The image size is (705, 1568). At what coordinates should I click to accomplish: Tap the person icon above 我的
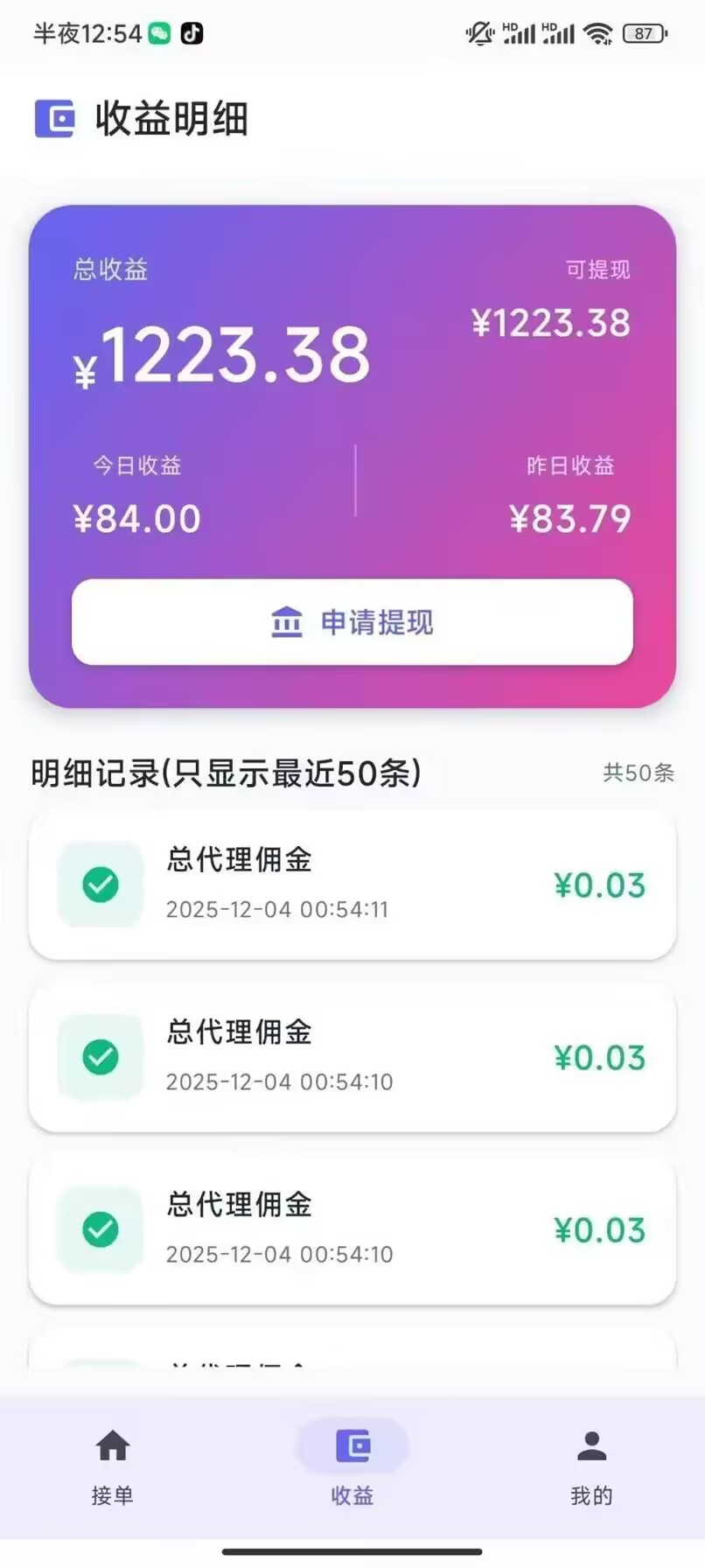[x=591, y=1443]
